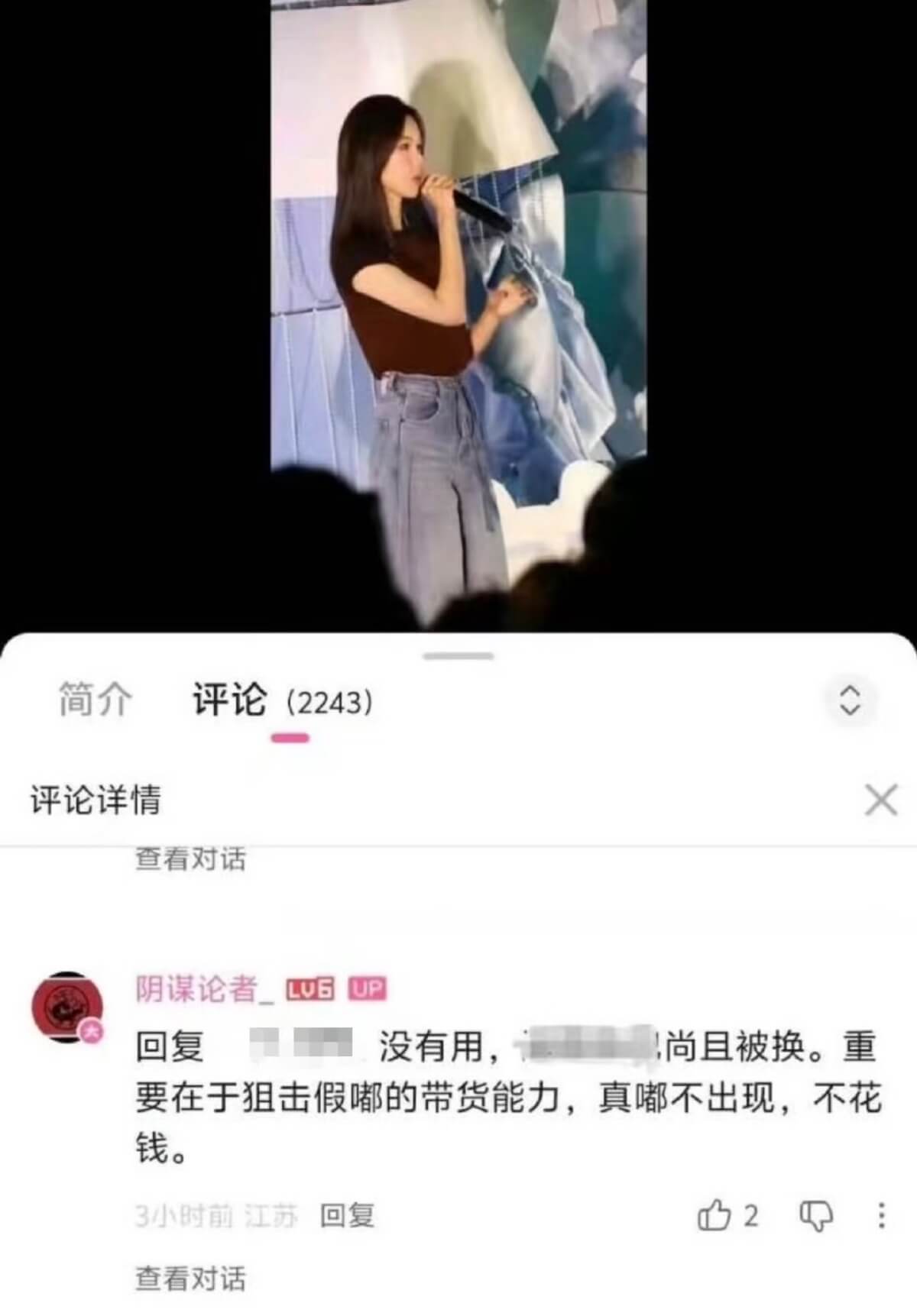Open the username 阴谋论者_
This screenshot has width=917, height=1316.
coord(205,990)
